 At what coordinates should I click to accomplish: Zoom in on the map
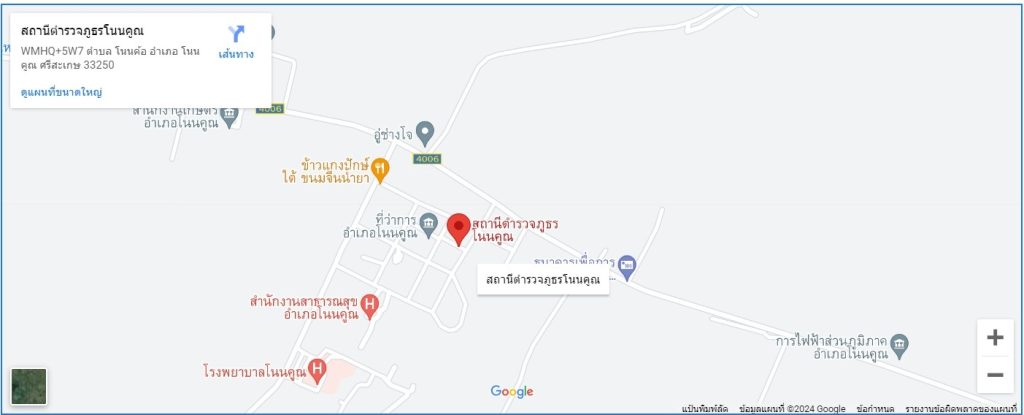(x=994, y=338)
